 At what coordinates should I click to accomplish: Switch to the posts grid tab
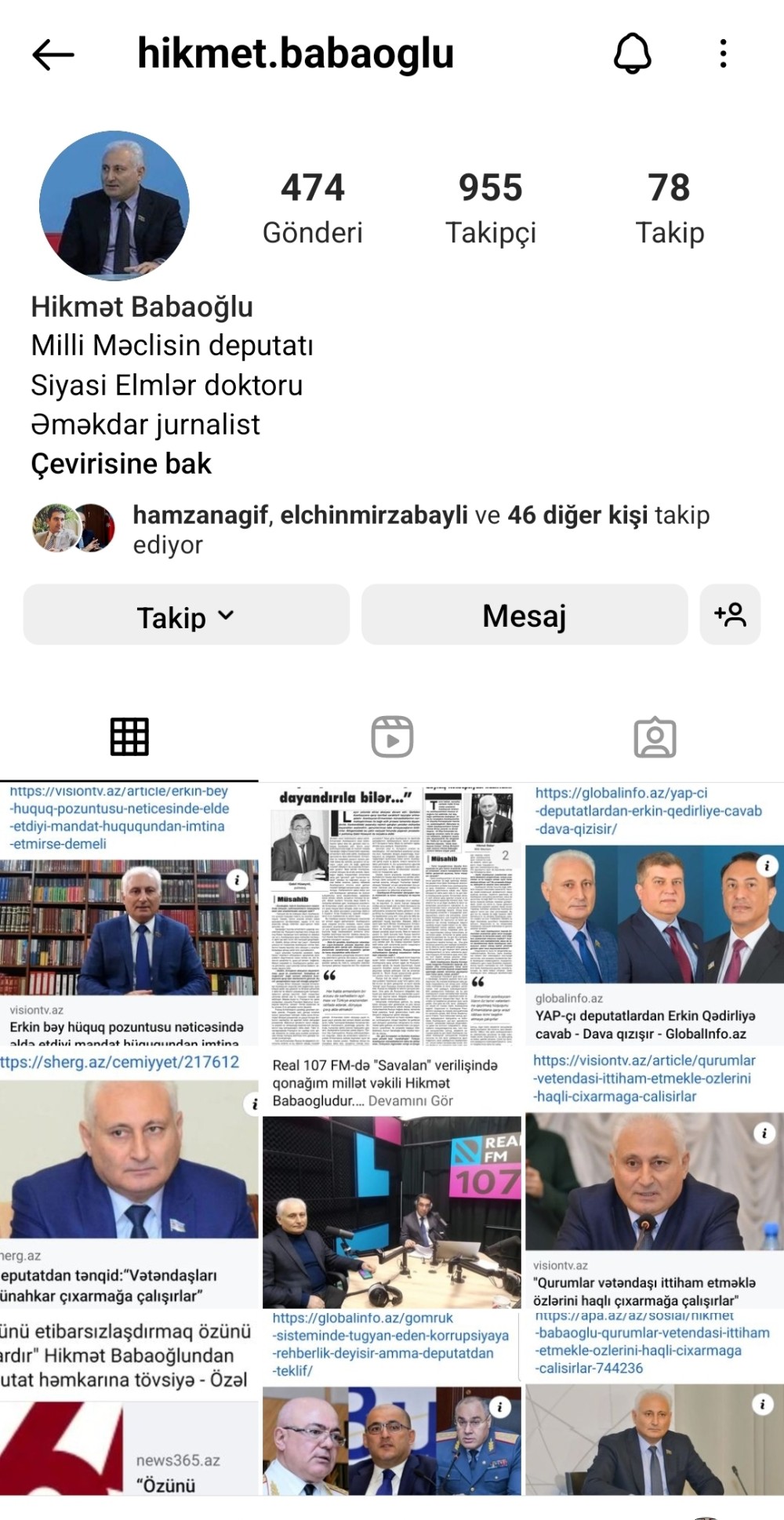pos(129,736)
